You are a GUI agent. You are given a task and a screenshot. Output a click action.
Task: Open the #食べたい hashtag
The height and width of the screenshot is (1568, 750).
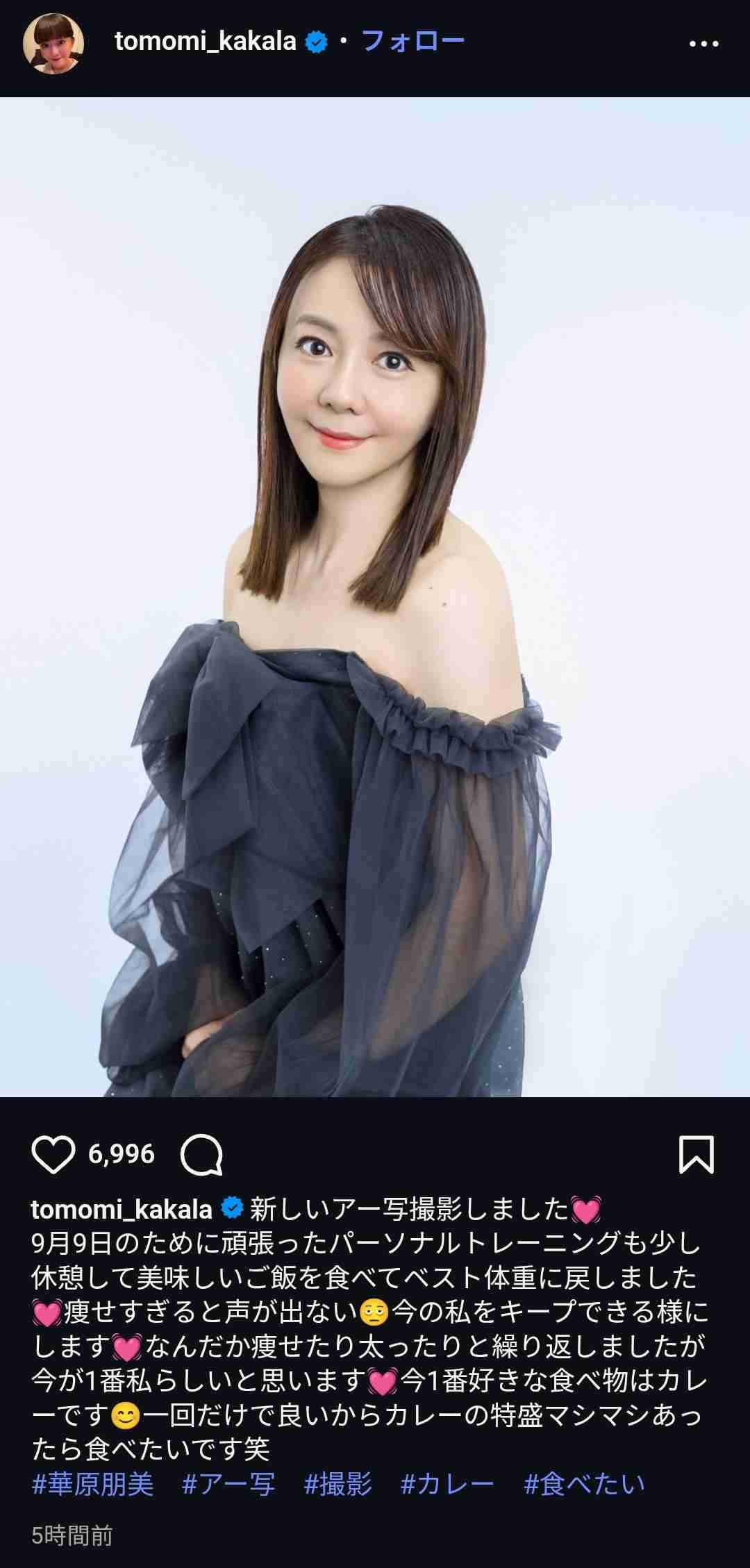(x=584, y=1485)
